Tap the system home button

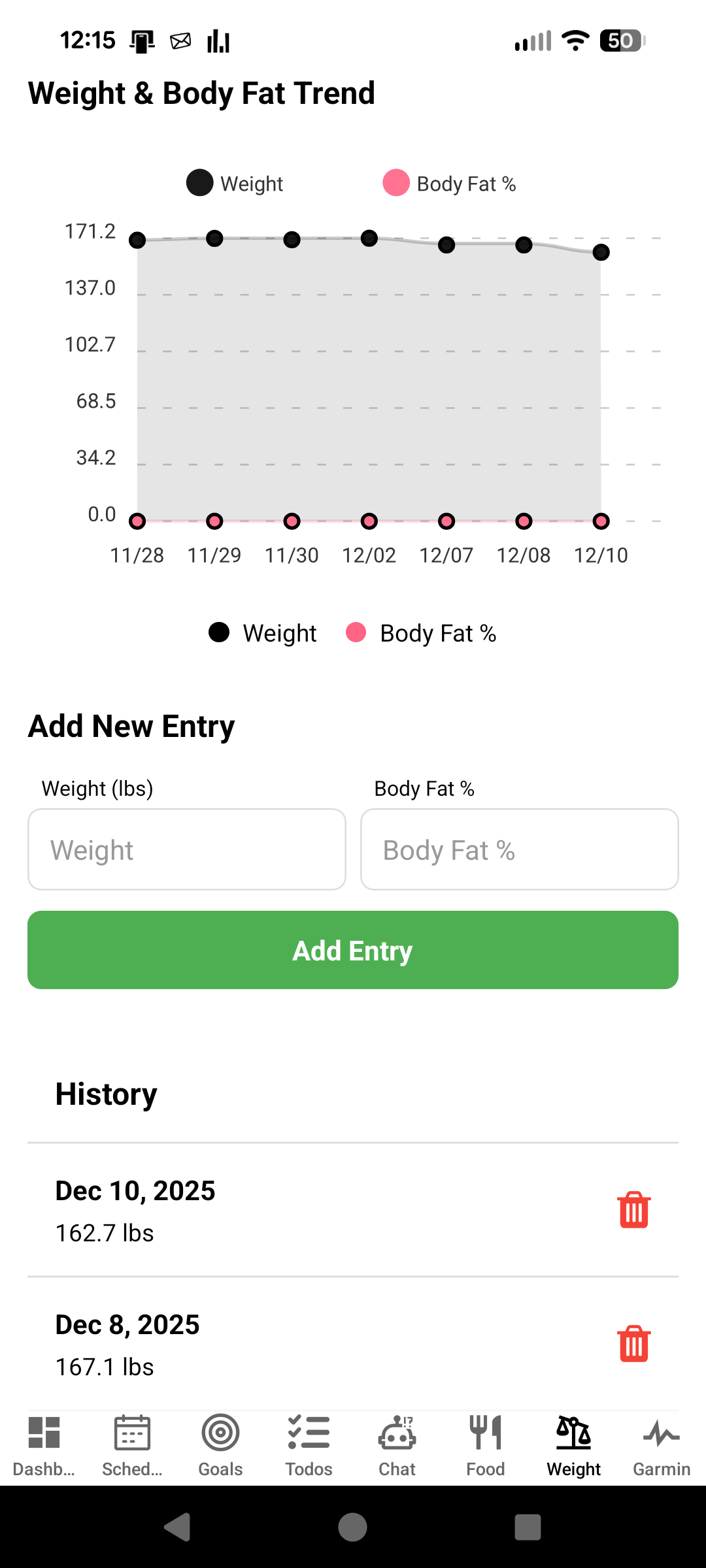tap(353, 1527)
